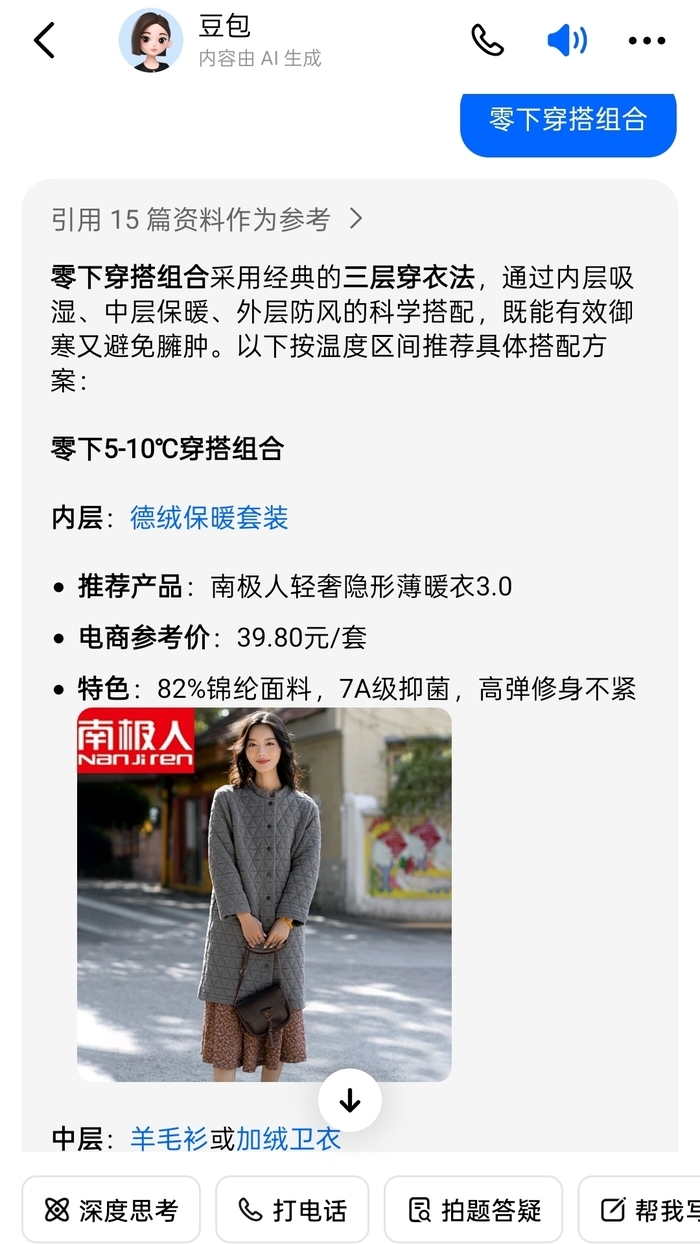Open the 德绒保暖套装 link
Image resolution: width=700 pixels, height=1244 pixels.
[x=209, y=518]
